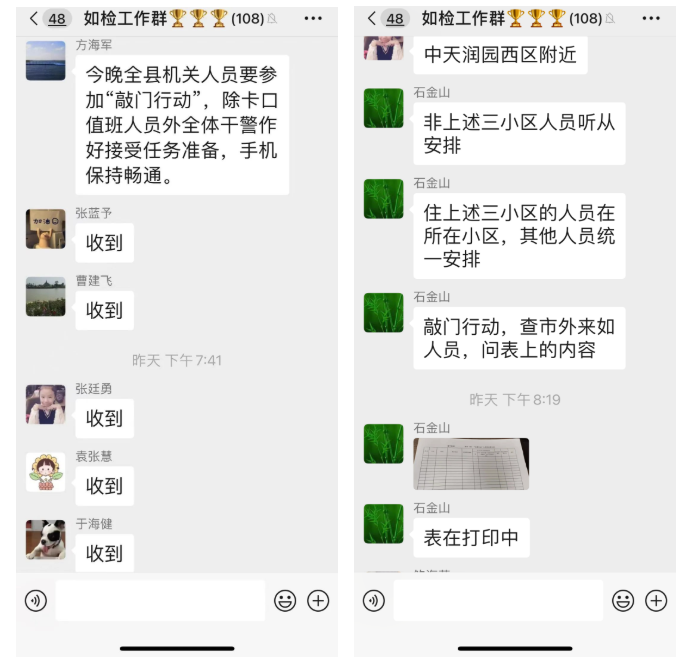This screenshot has height=665, width=697.
Task: Open 方海军's profile avatar
Action: pyautogui.click(x=46, y=60)
